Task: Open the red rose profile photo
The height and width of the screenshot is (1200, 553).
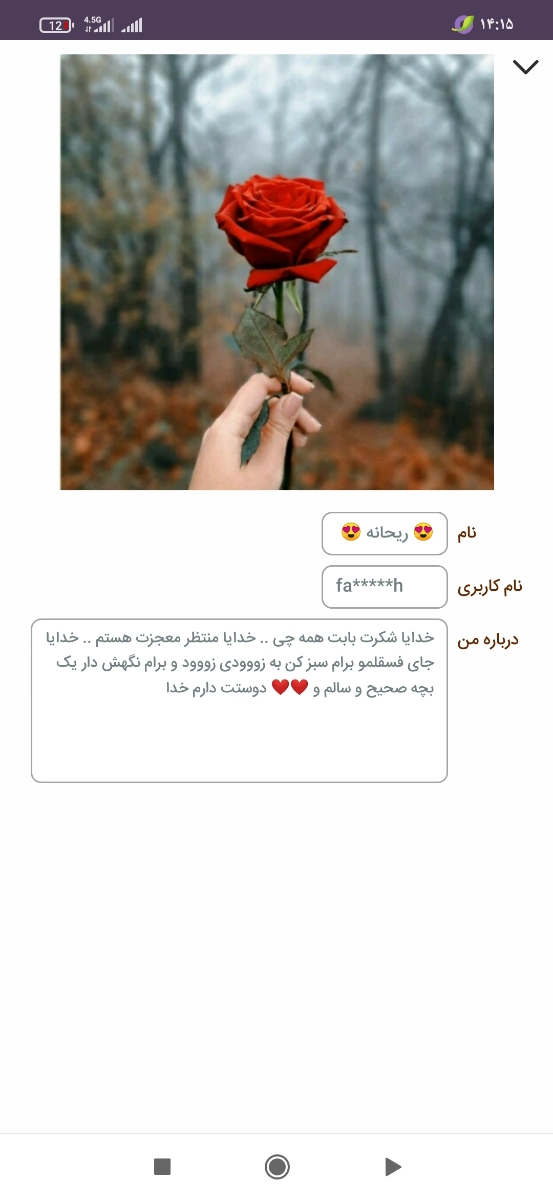Action: (277, 272)
